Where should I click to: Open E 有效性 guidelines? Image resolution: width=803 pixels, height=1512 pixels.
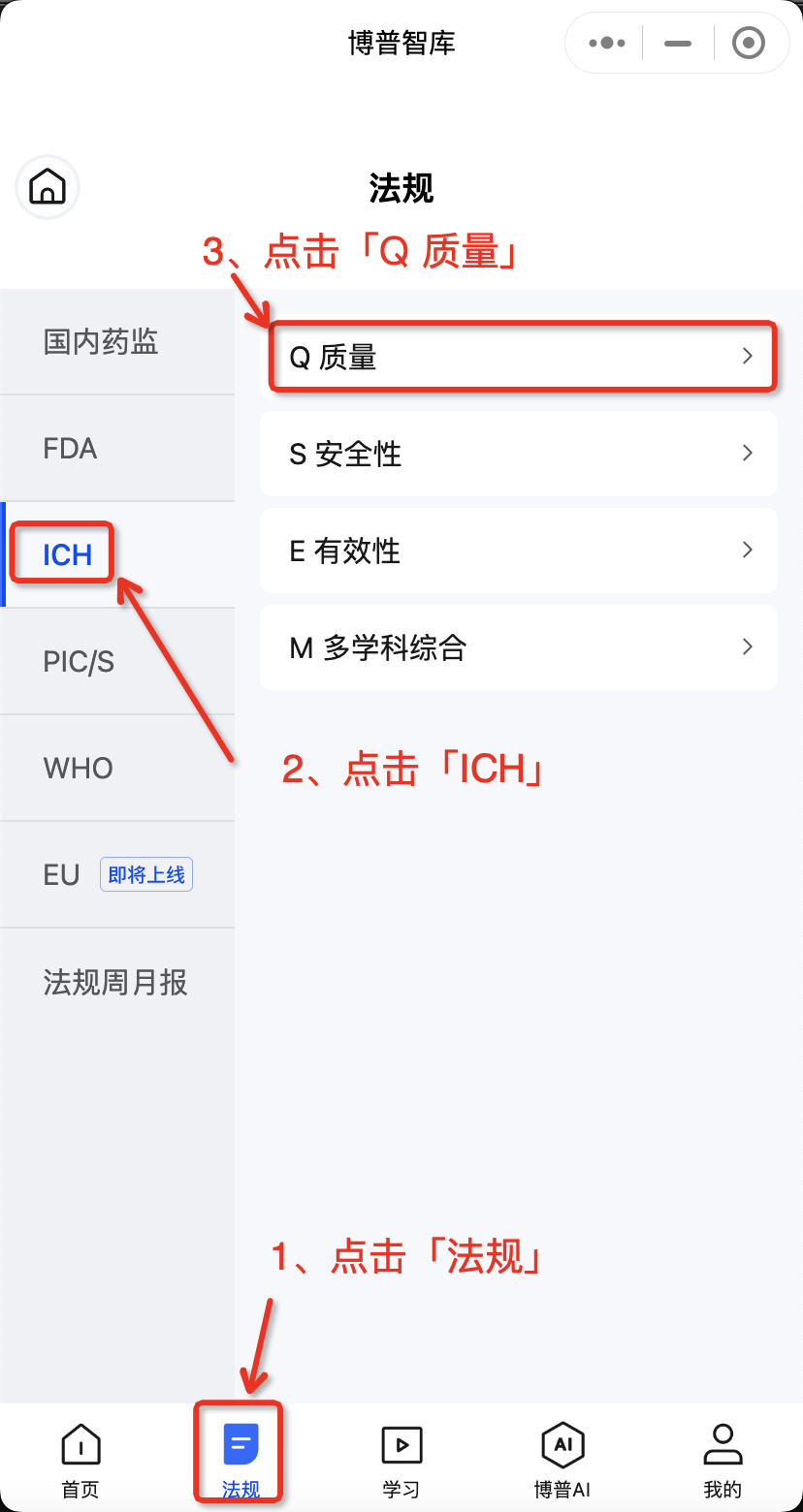(518, 551)
